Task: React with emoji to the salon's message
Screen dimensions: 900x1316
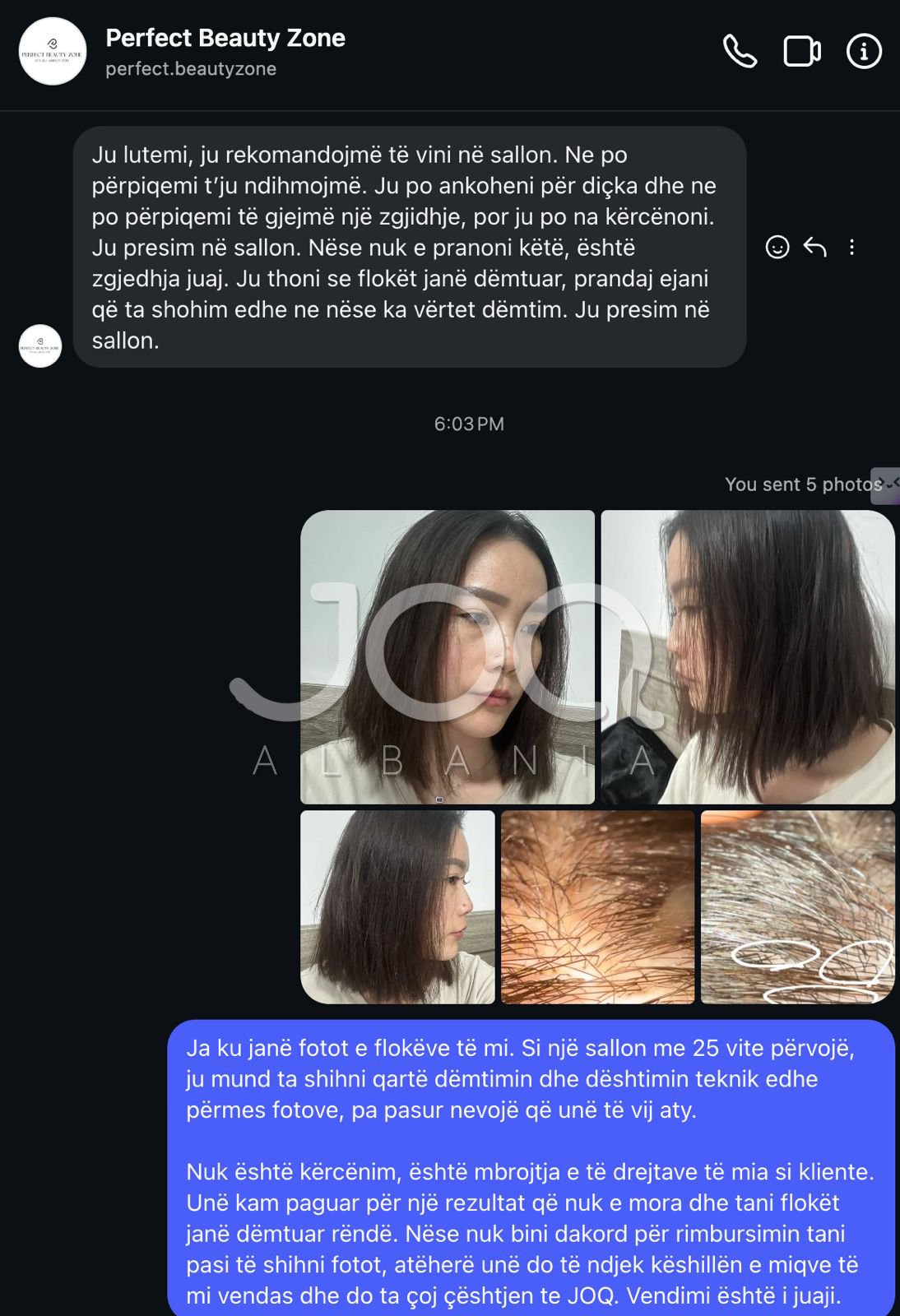Action: pos(777,247)
